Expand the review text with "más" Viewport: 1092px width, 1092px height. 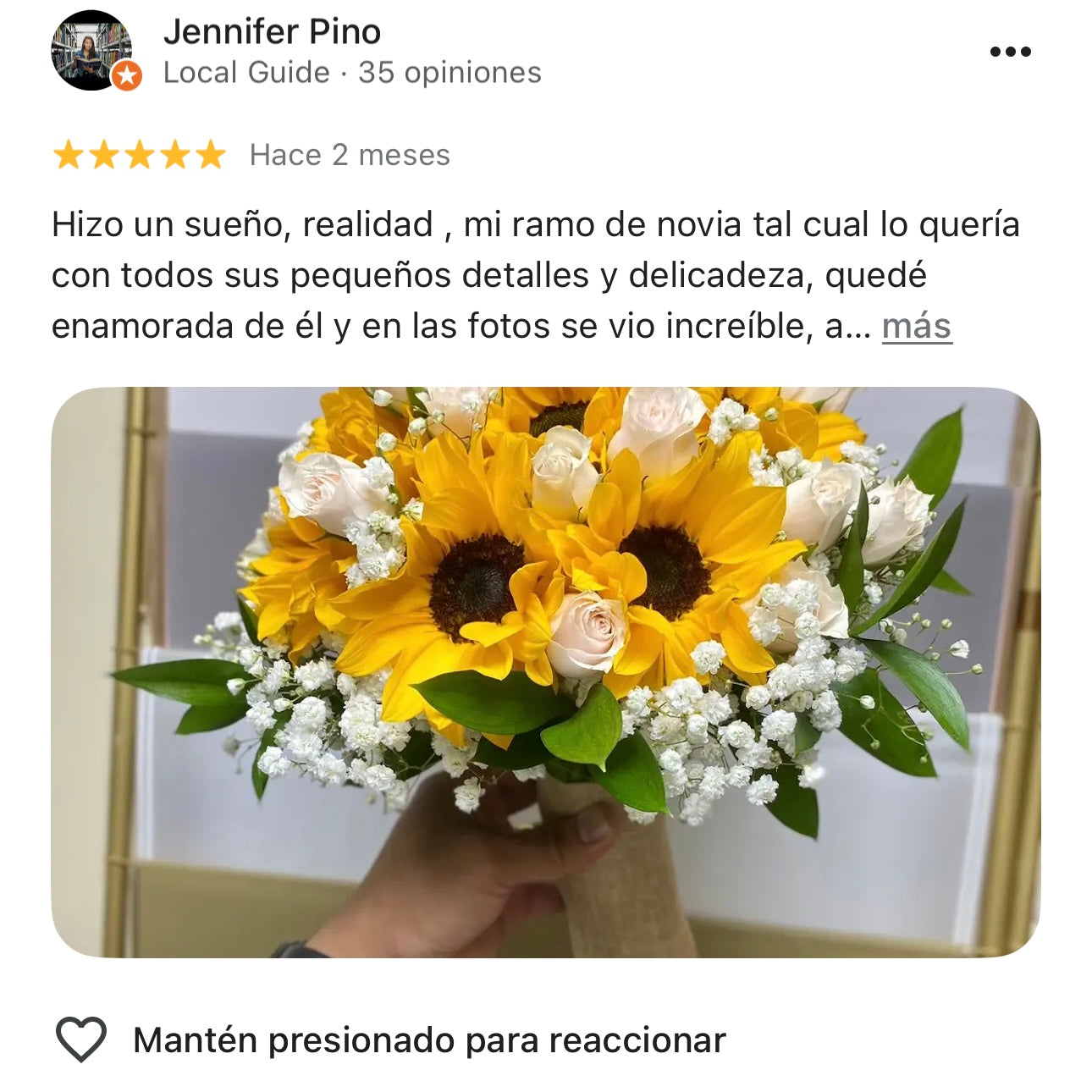(x=917, y=327)
